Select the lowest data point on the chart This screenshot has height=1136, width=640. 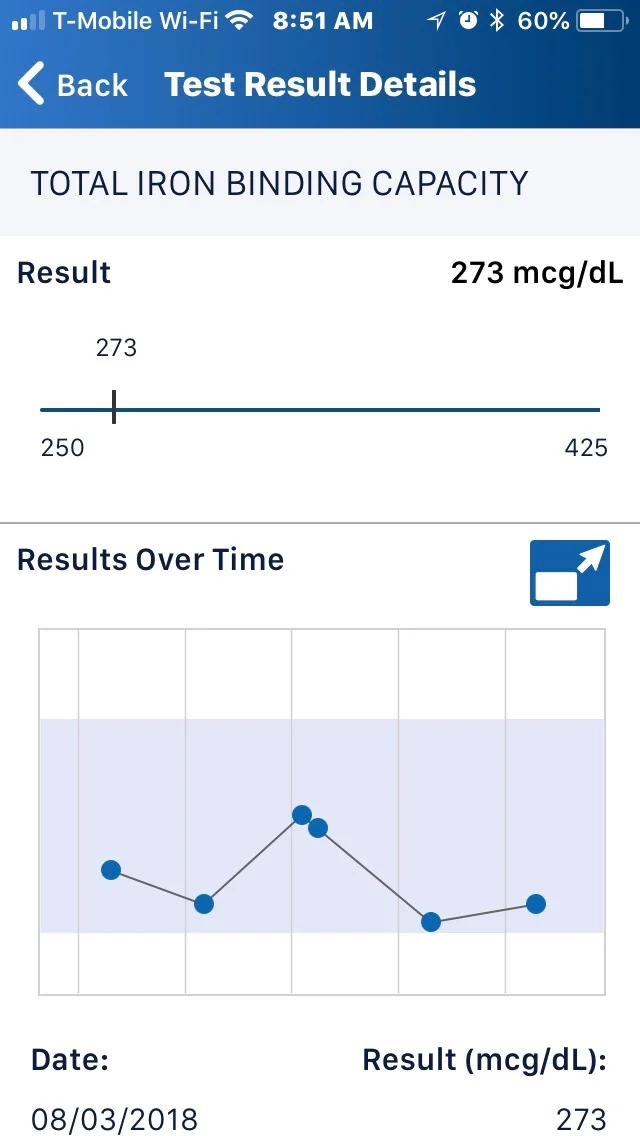[x=431, y=922]
